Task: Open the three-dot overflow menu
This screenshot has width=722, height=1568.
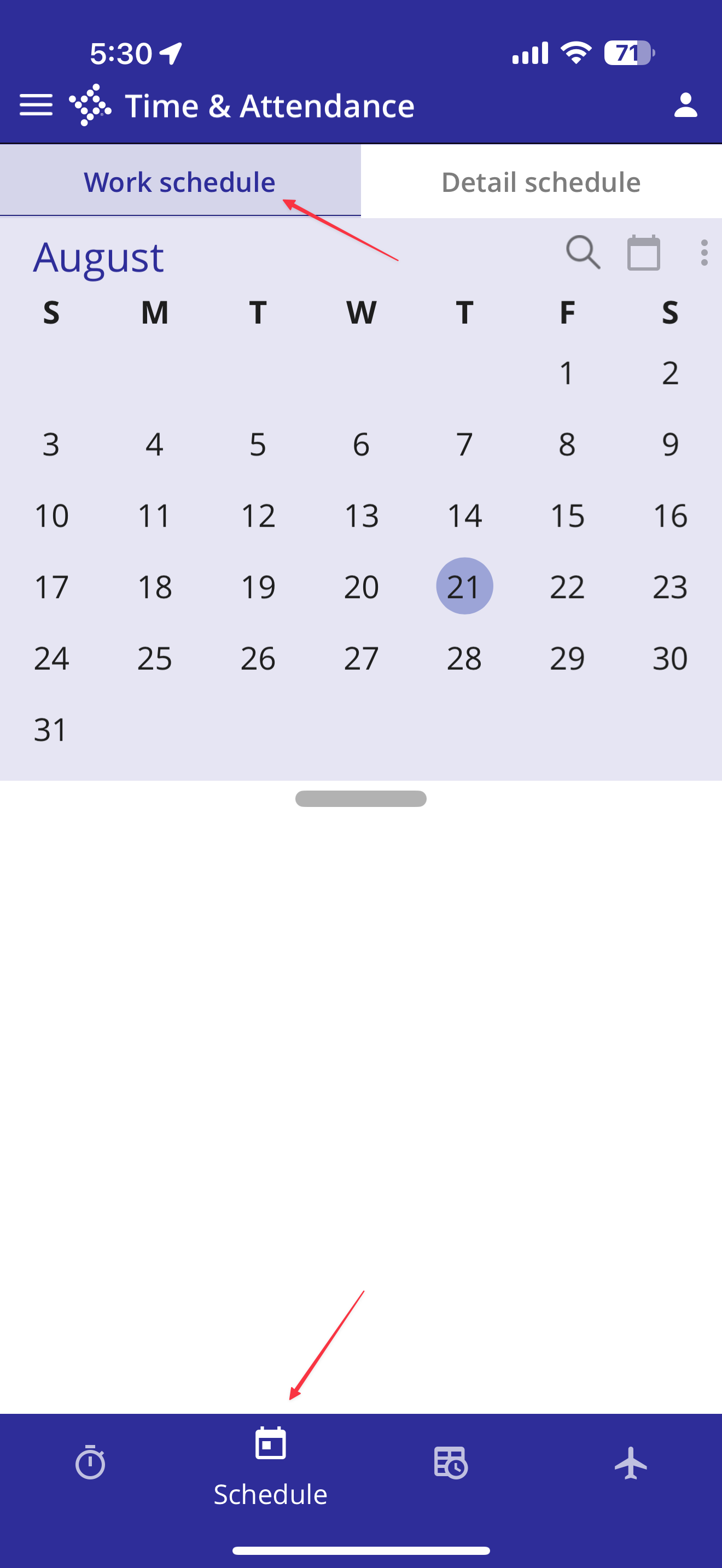Action: click(704, 253)
